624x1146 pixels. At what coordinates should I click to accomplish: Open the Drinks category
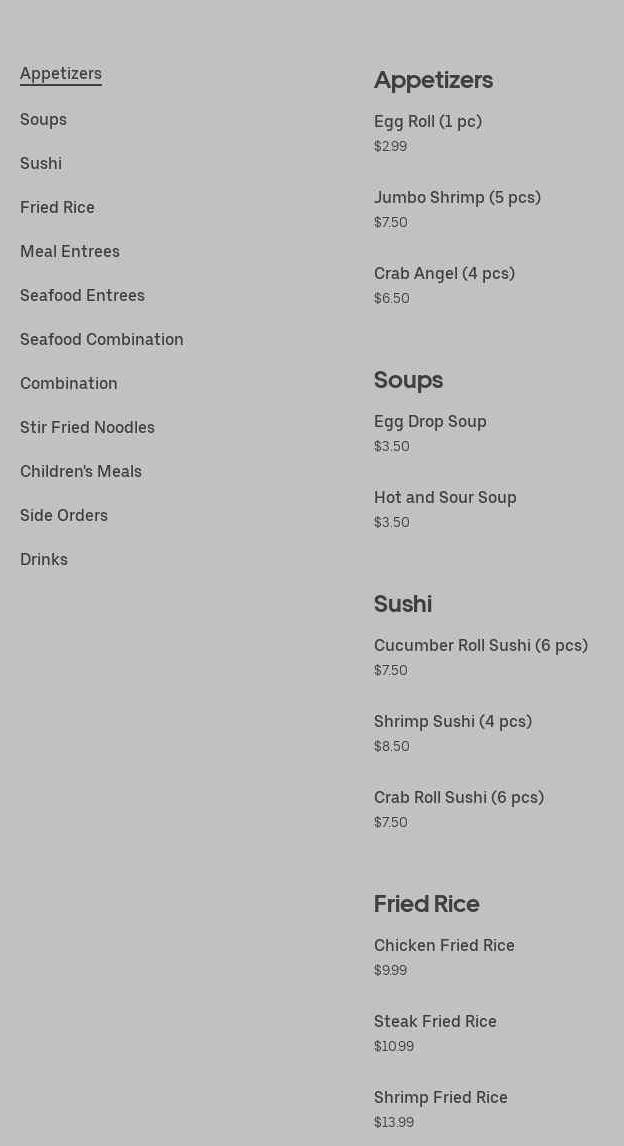(44, 559)
